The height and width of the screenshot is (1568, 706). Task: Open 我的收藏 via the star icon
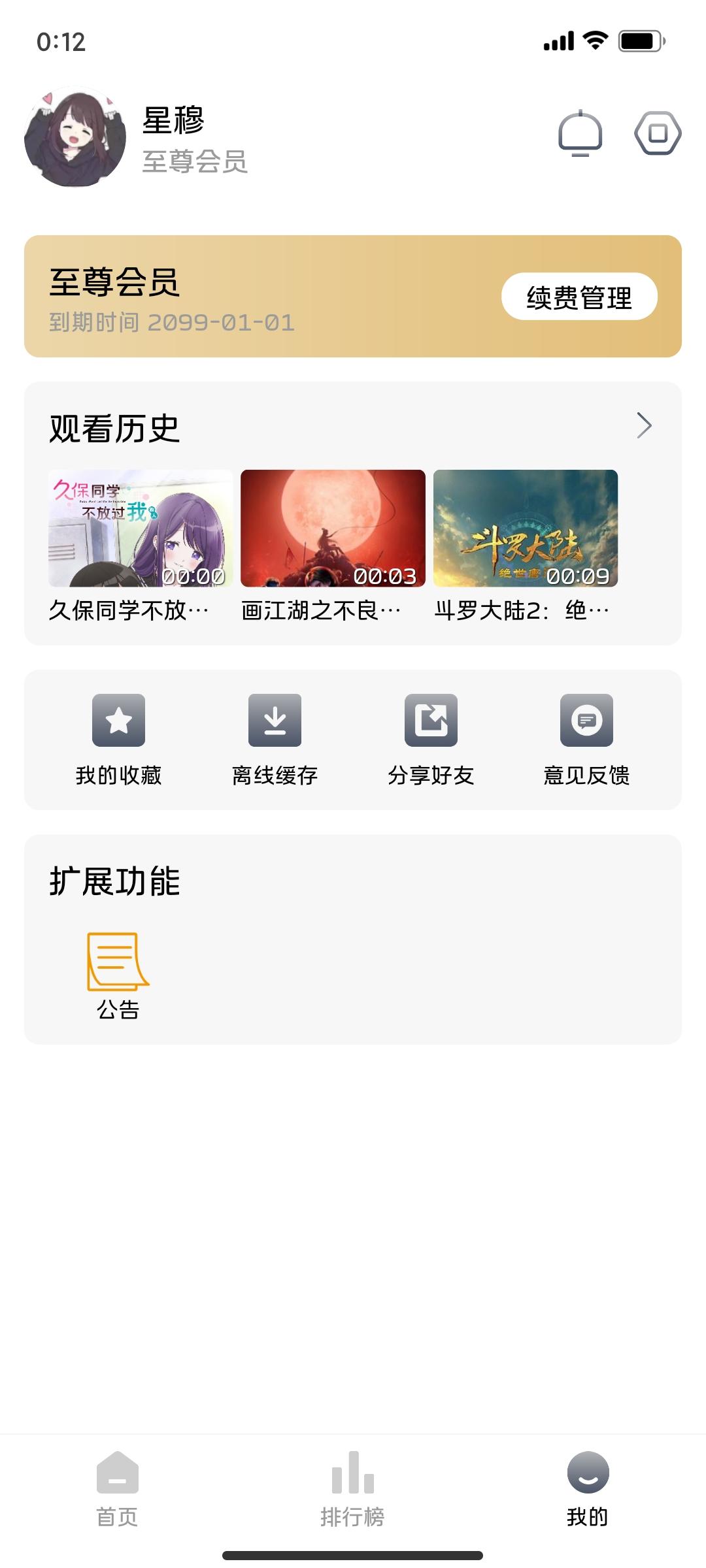118,722
